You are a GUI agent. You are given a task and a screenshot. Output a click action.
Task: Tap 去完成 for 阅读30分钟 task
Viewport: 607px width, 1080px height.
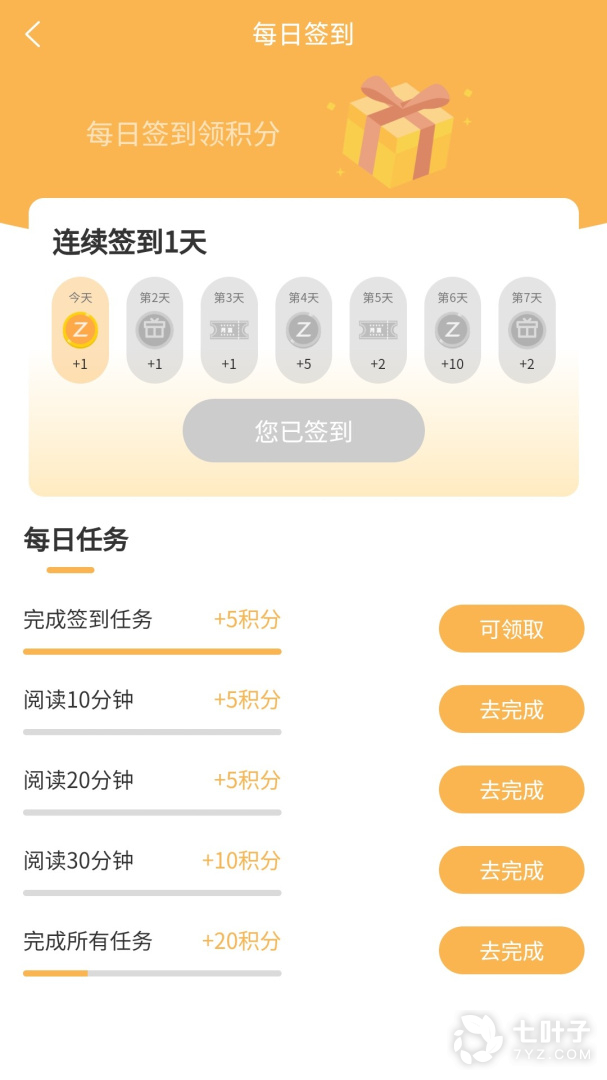511,870
